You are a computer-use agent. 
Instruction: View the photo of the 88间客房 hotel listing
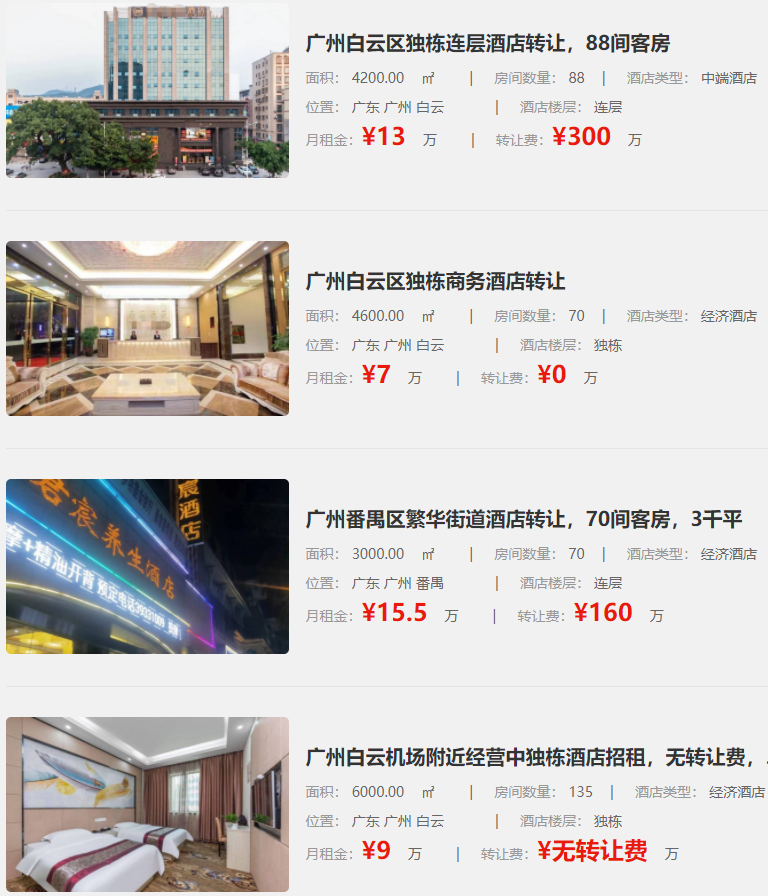(147, 90)
